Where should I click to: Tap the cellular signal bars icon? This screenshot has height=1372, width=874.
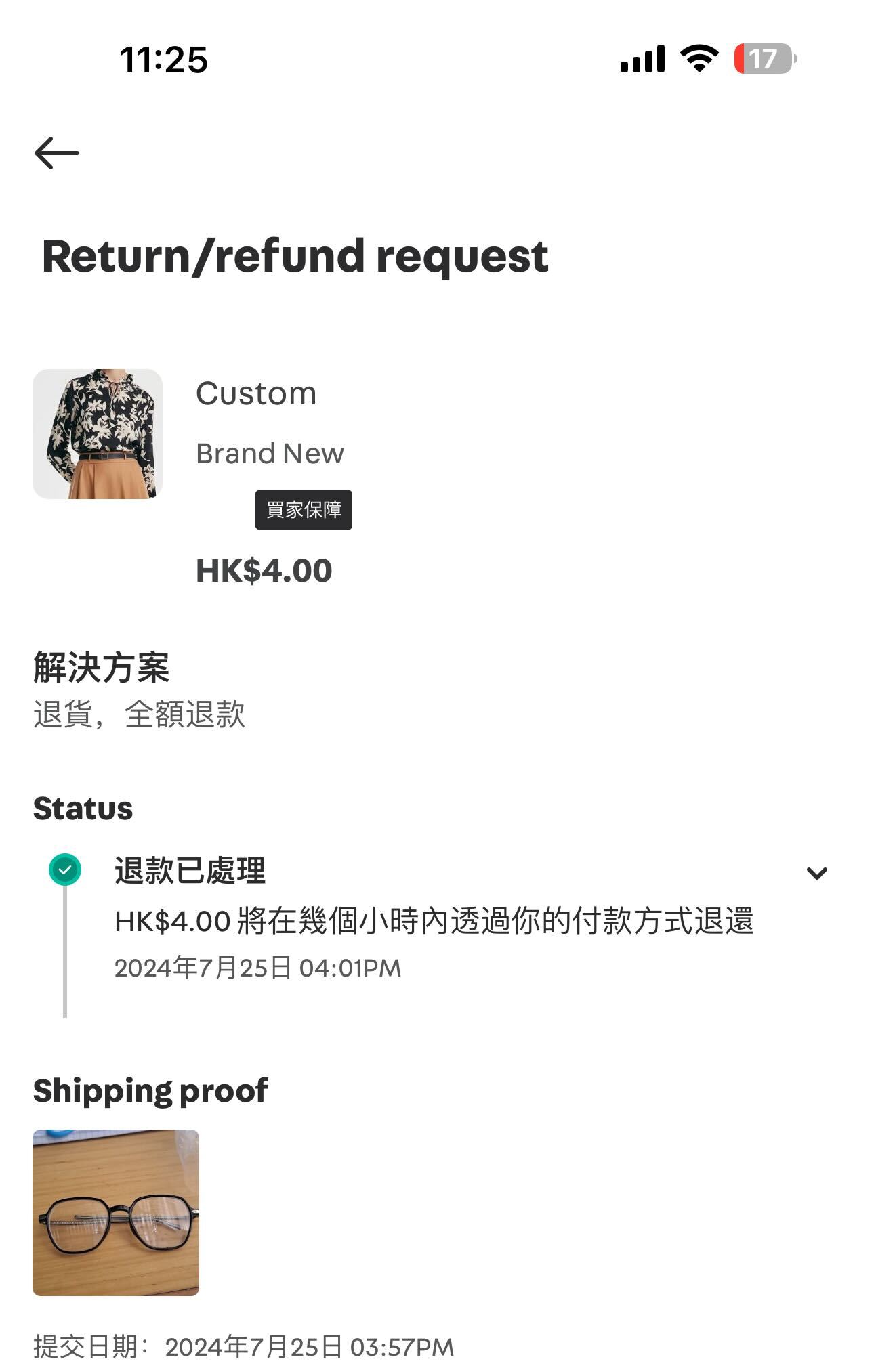(x=640, y=60)
